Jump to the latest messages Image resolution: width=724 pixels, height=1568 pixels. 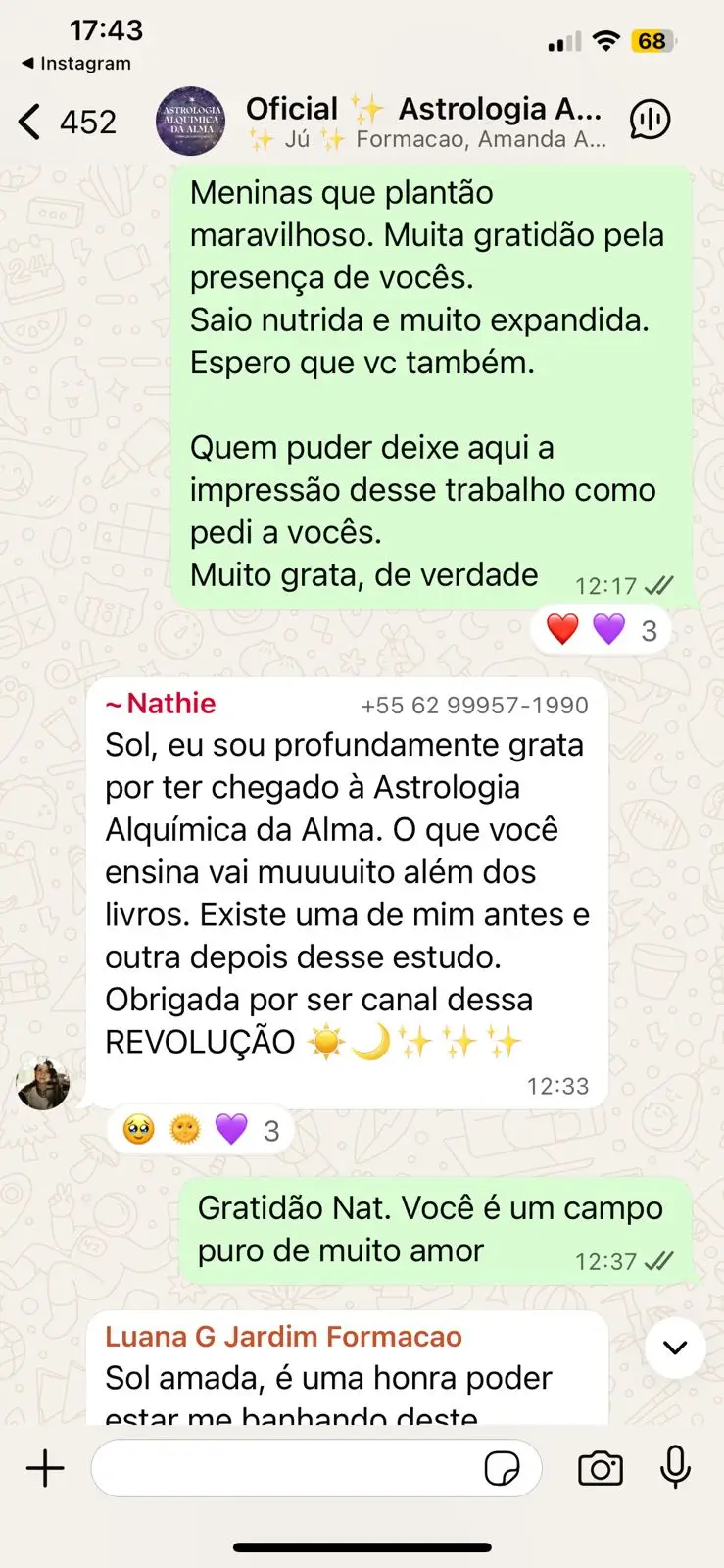pyautogui.click(x=675, y=1347)
